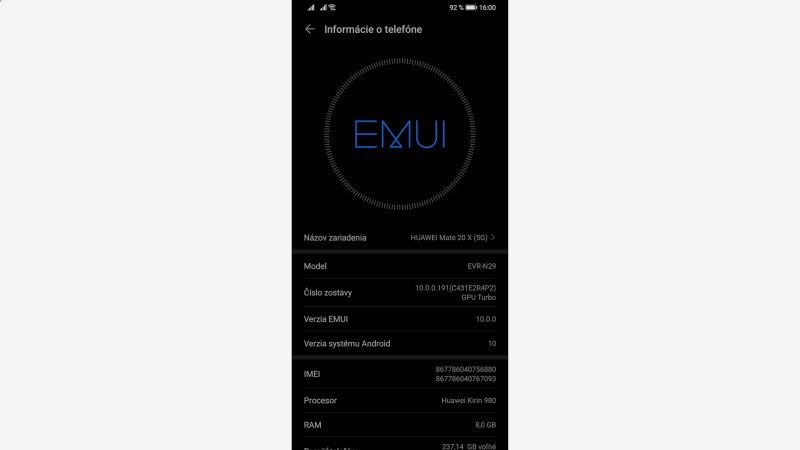800x450 pixels.
Task: Tap the Číslo zostavy row
Action: click(x=400, y=292)
